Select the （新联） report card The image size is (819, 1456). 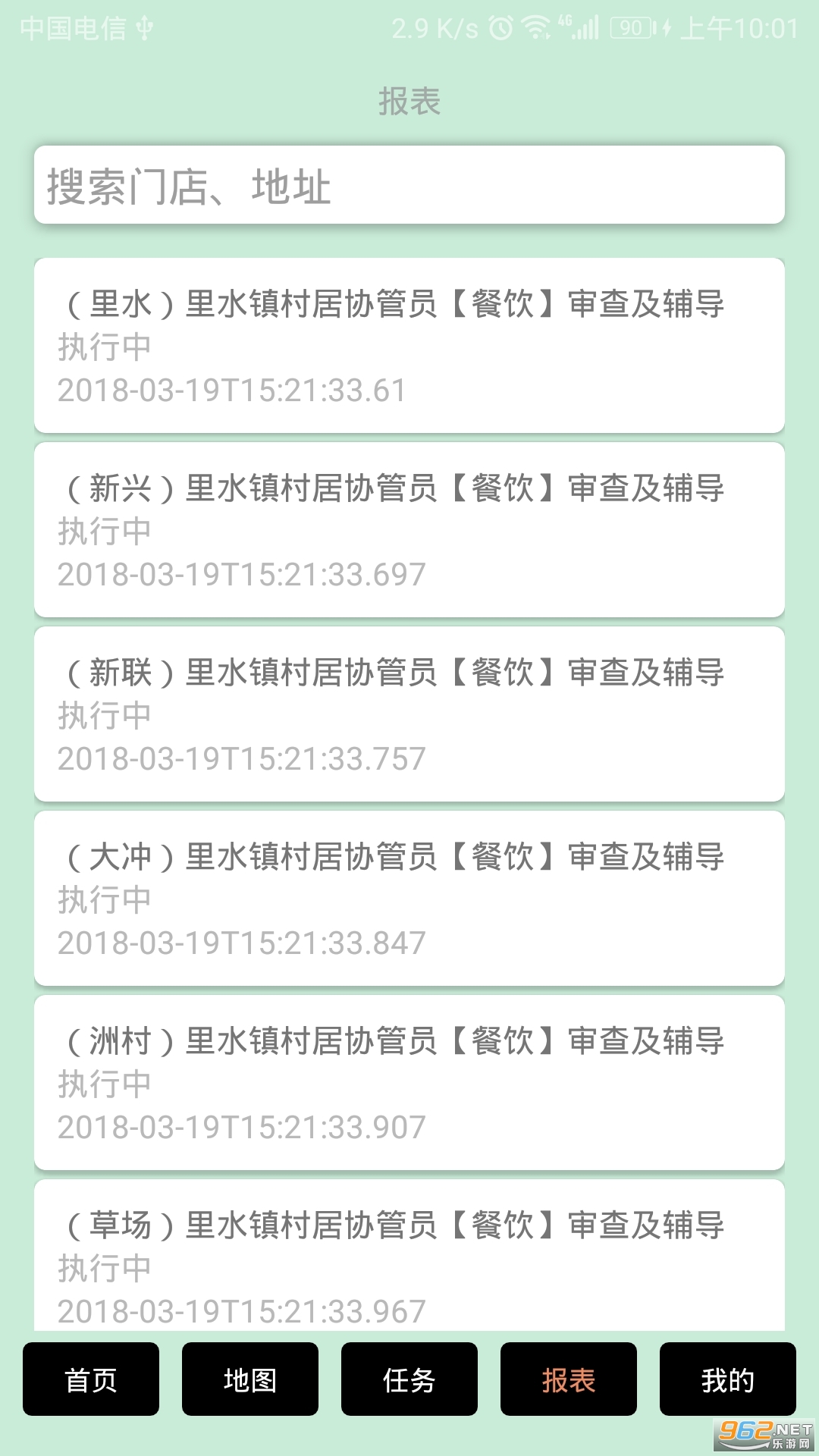pos(409,714)
